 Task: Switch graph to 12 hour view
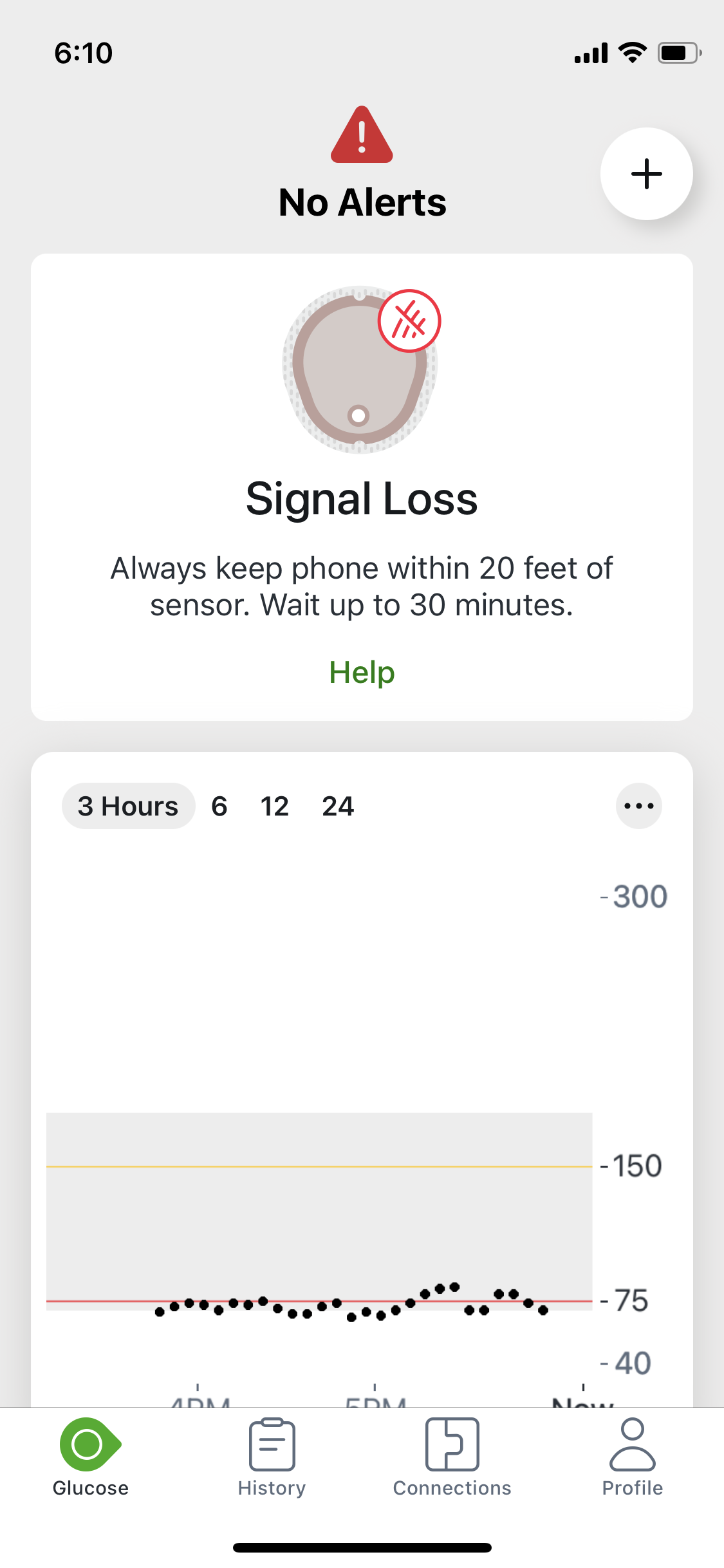point(274,806)
